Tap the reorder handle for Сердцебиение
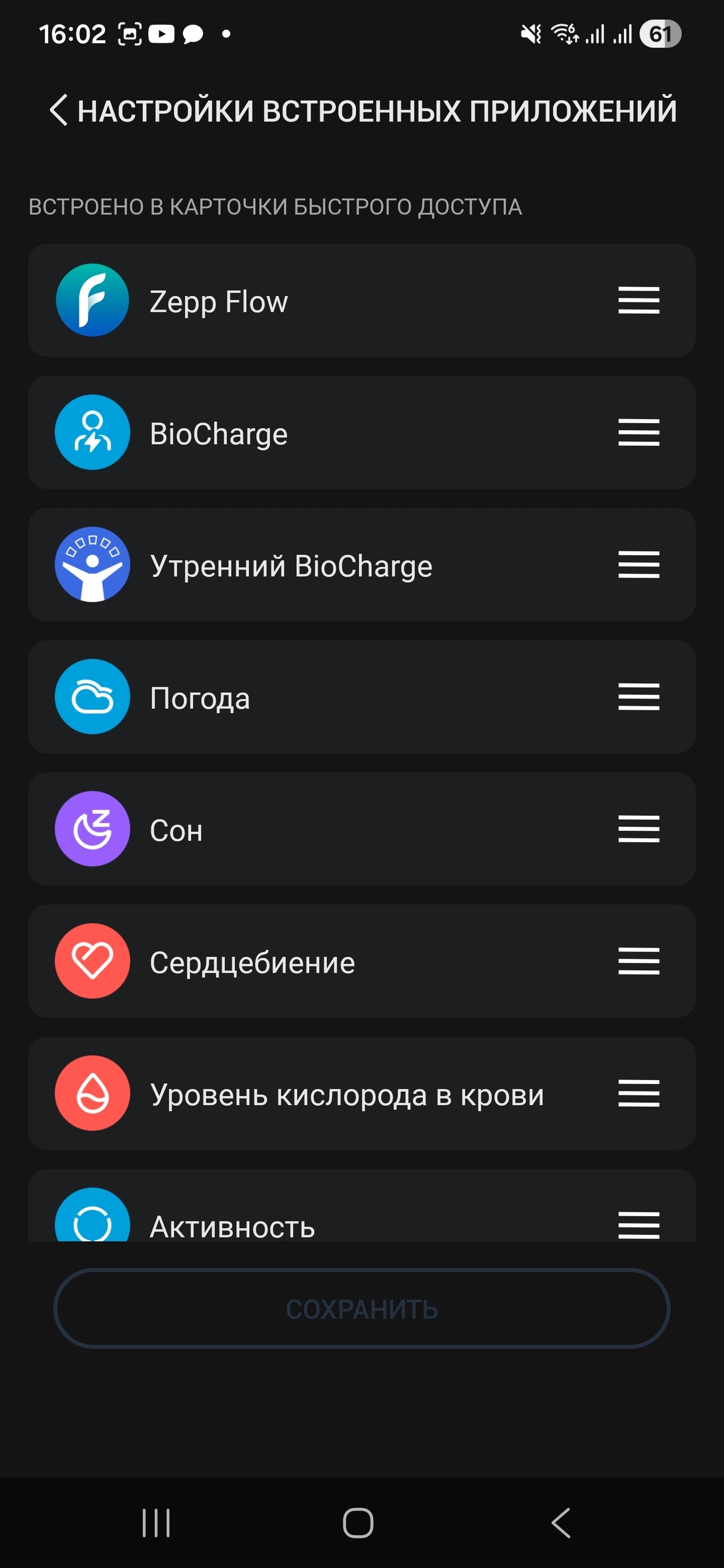Image resolution: width=724 pixels, height=1568 pixels. point(638,961)
